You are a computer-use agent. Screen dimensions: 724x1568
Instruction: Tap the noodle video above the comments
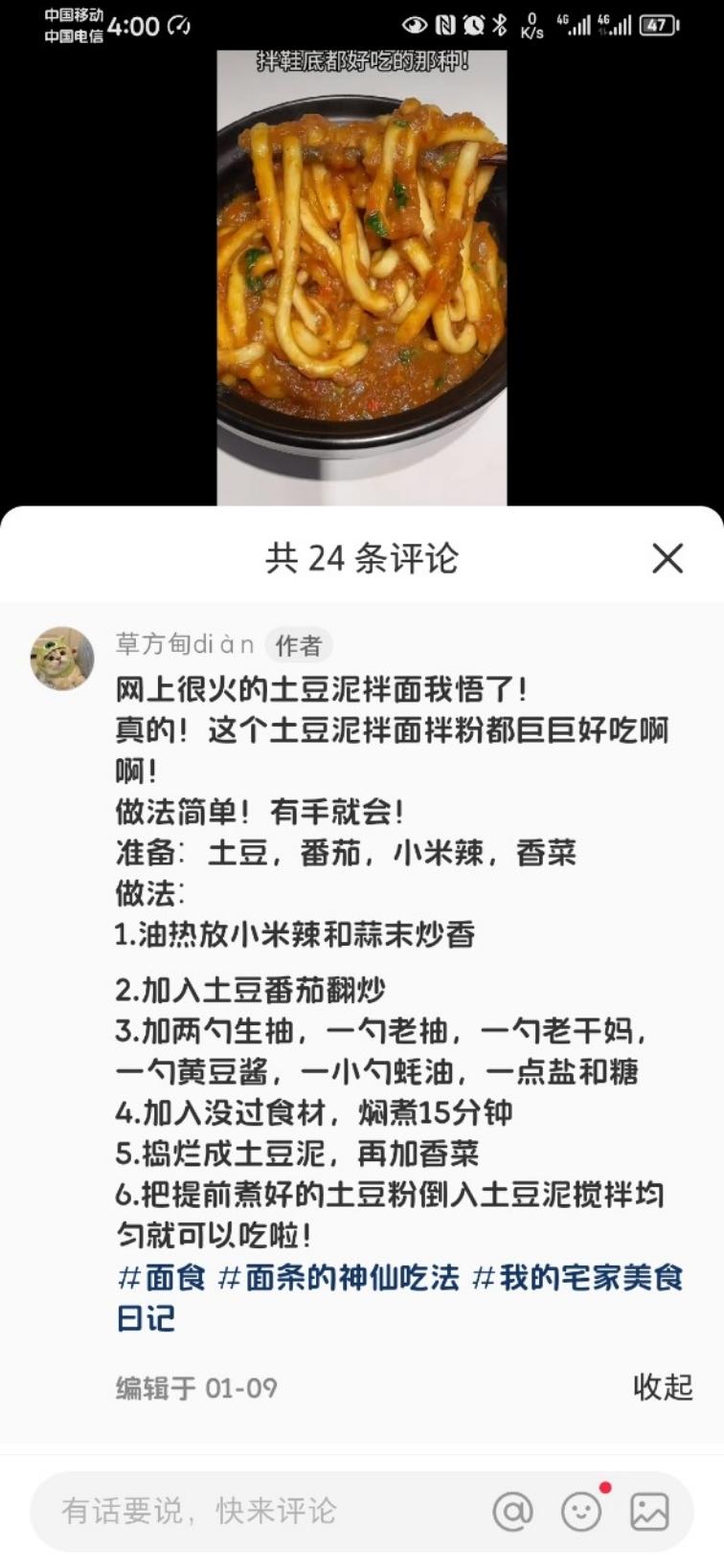[361, 278]
